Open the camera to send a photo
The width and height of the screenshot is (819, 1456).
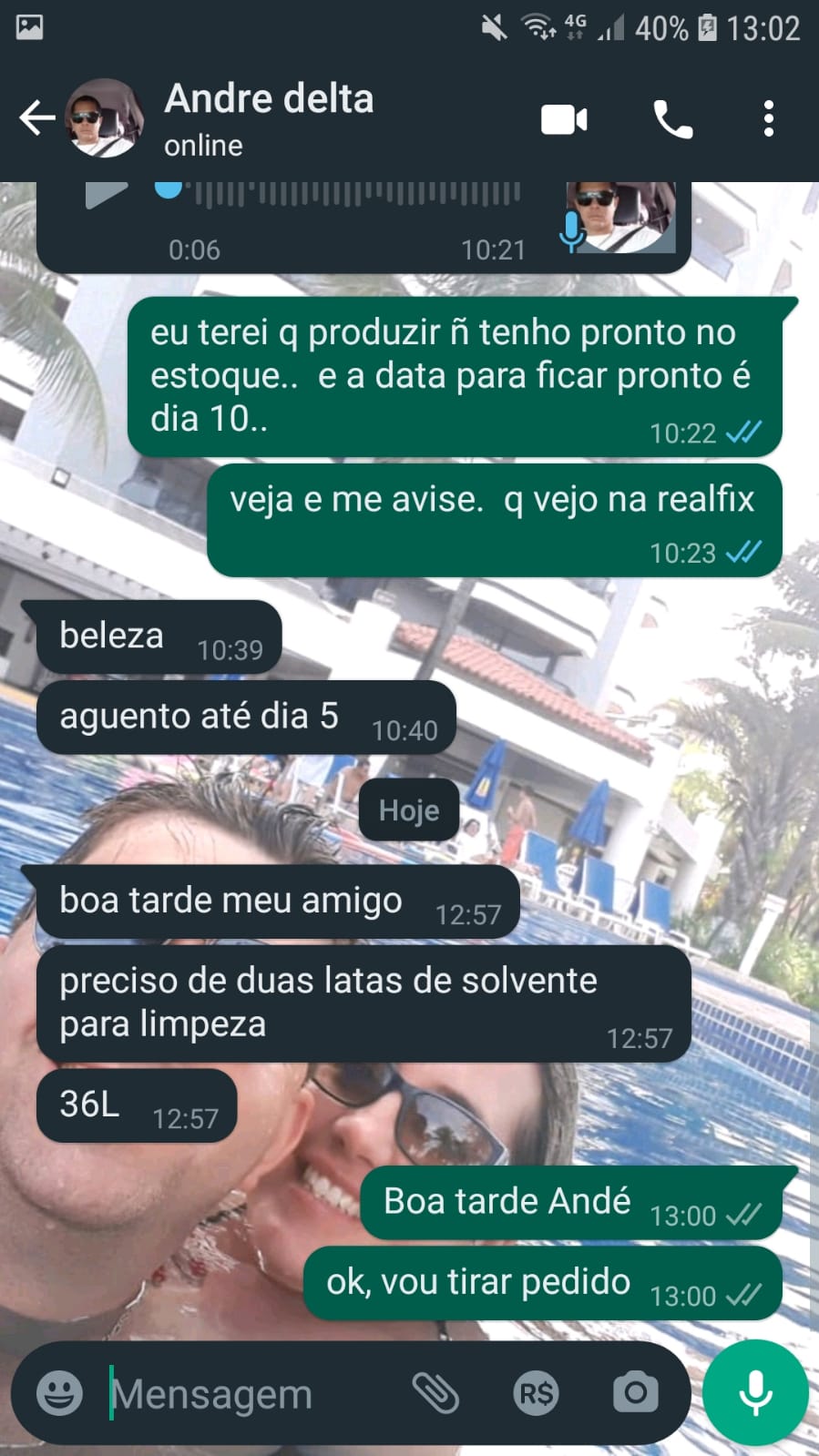coord(635,1393)
